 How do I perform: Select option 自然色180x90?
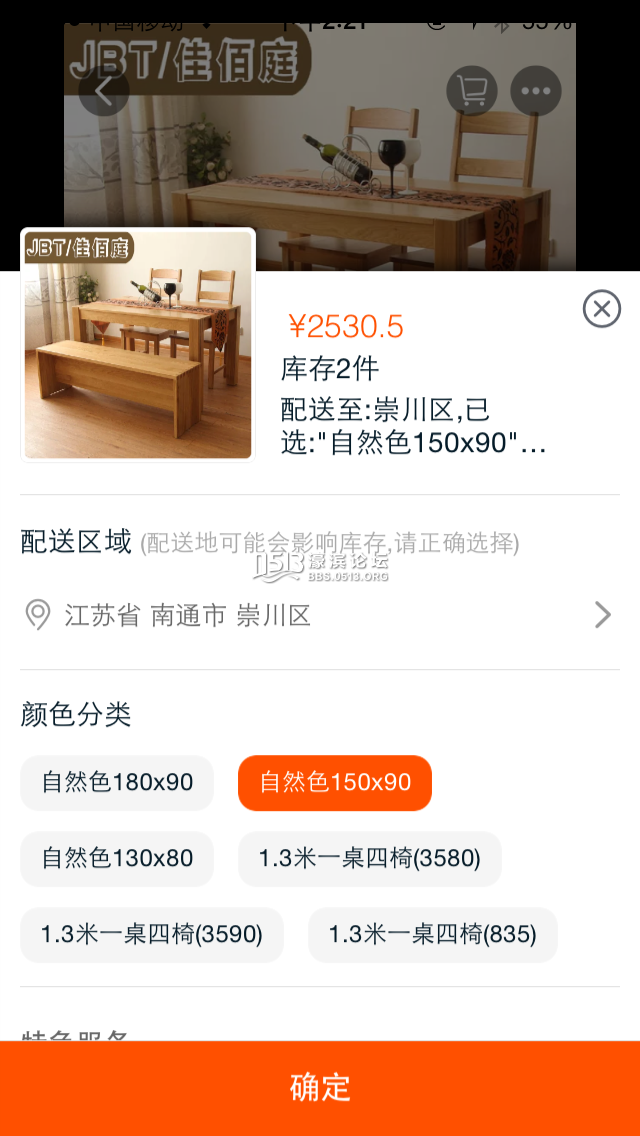[x=117, y=783]
